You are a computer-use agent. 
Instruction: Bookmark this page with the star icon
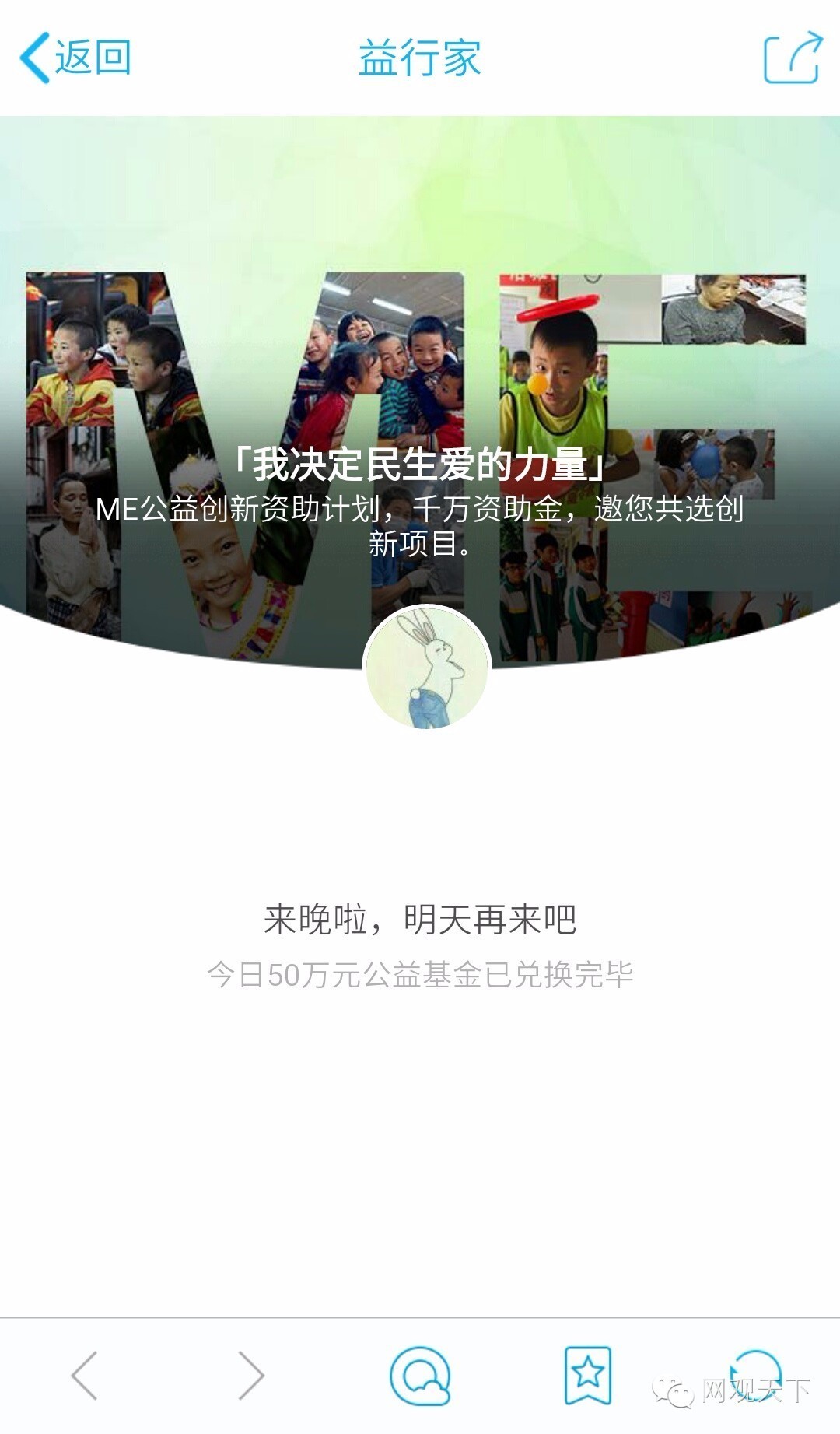click(x=587, y=1375)
